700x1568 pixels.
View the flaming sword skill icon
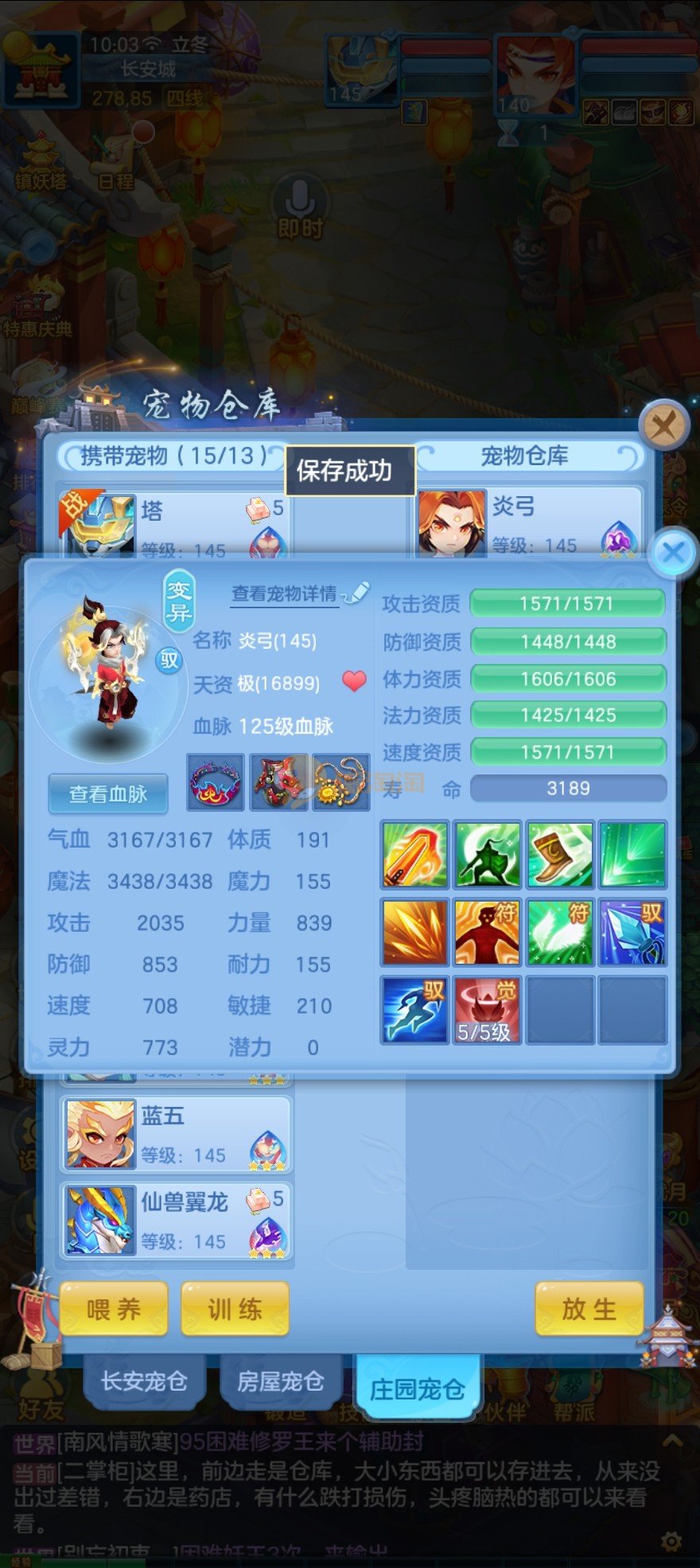click(x=414, y=855)
